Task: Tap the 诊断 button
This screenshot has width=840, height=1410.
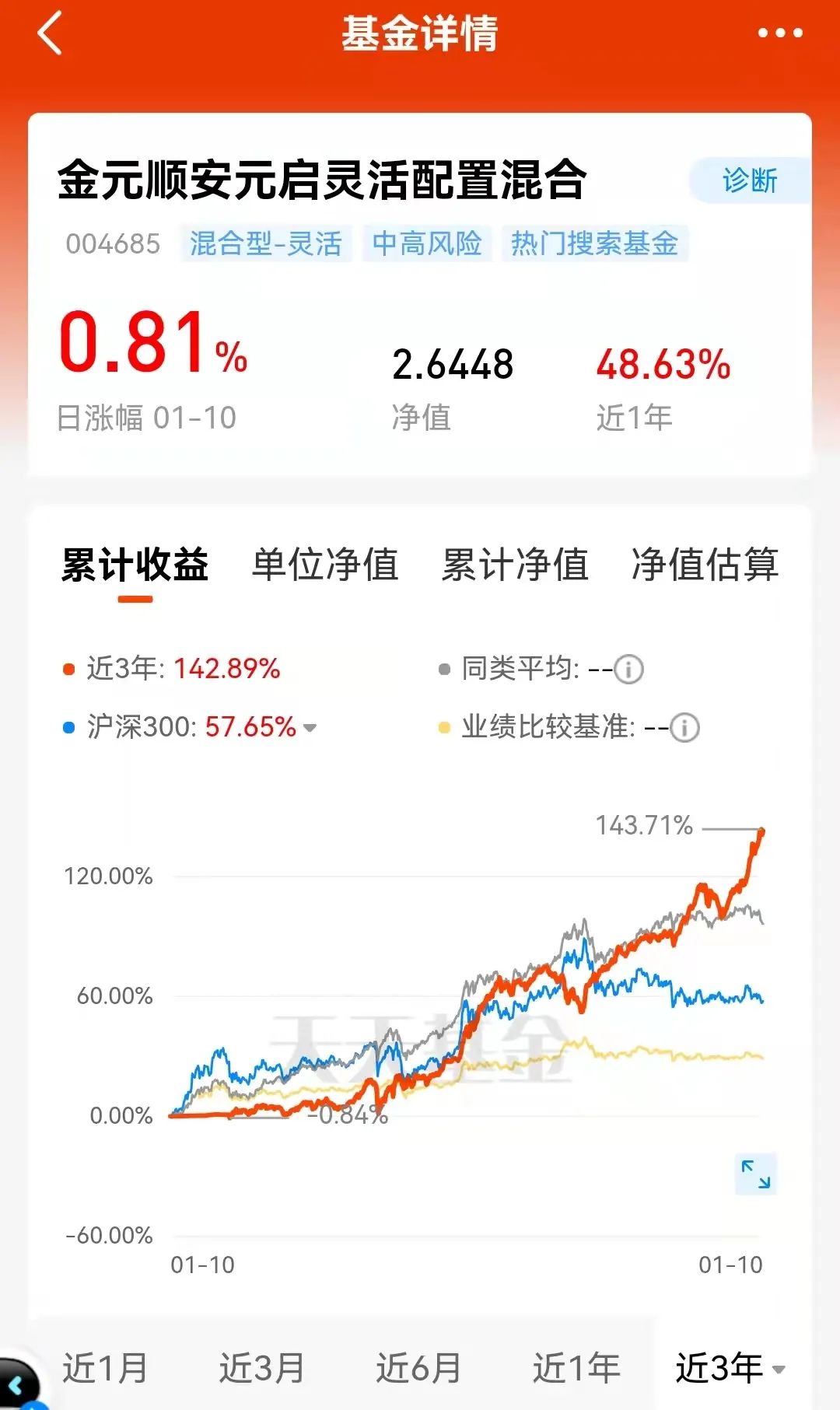Action: pyautogui.click(x=750, y=180)
